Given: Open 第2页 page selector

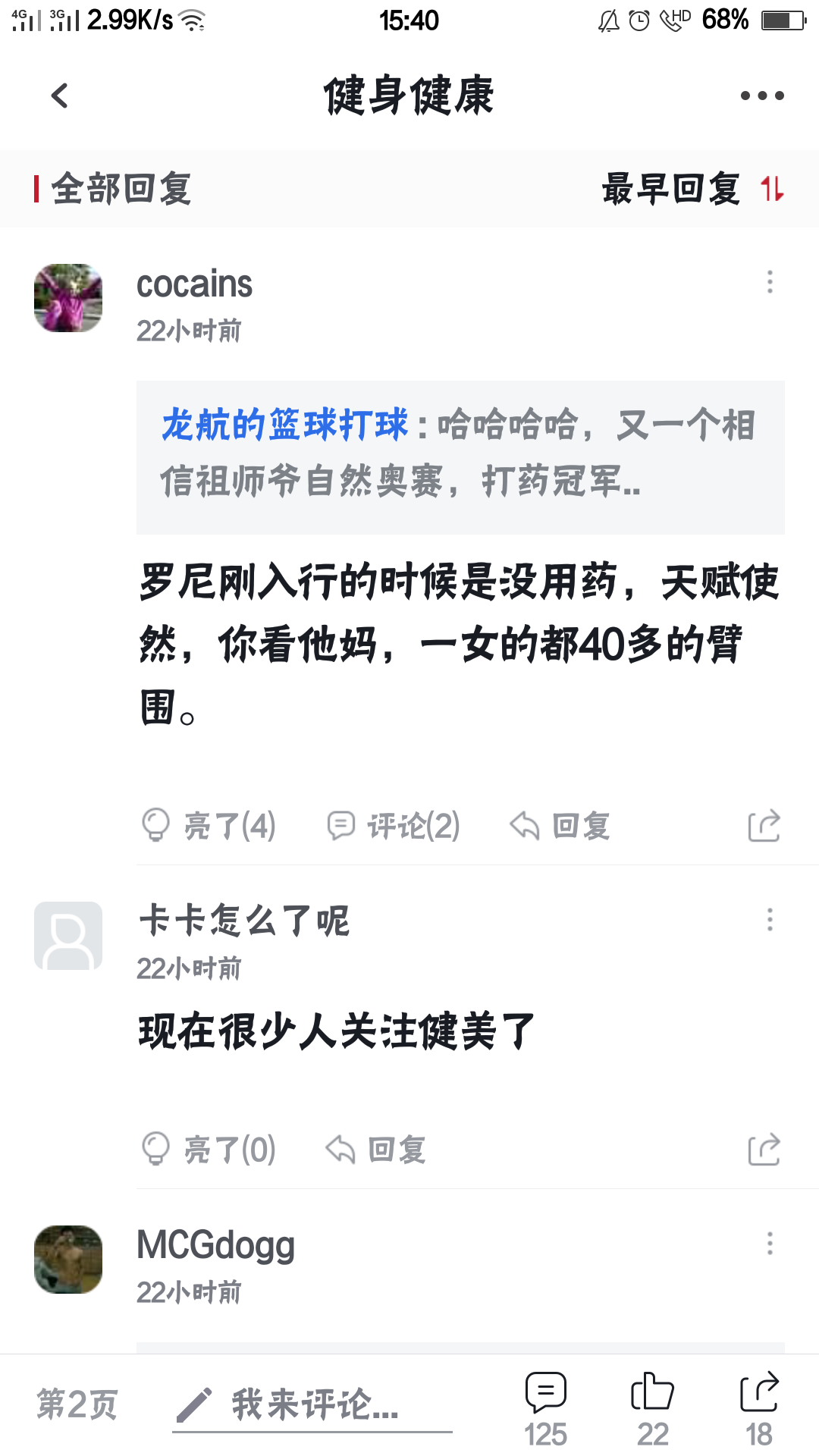Looking at the screenshot, I should click(x=77, y=1404).
